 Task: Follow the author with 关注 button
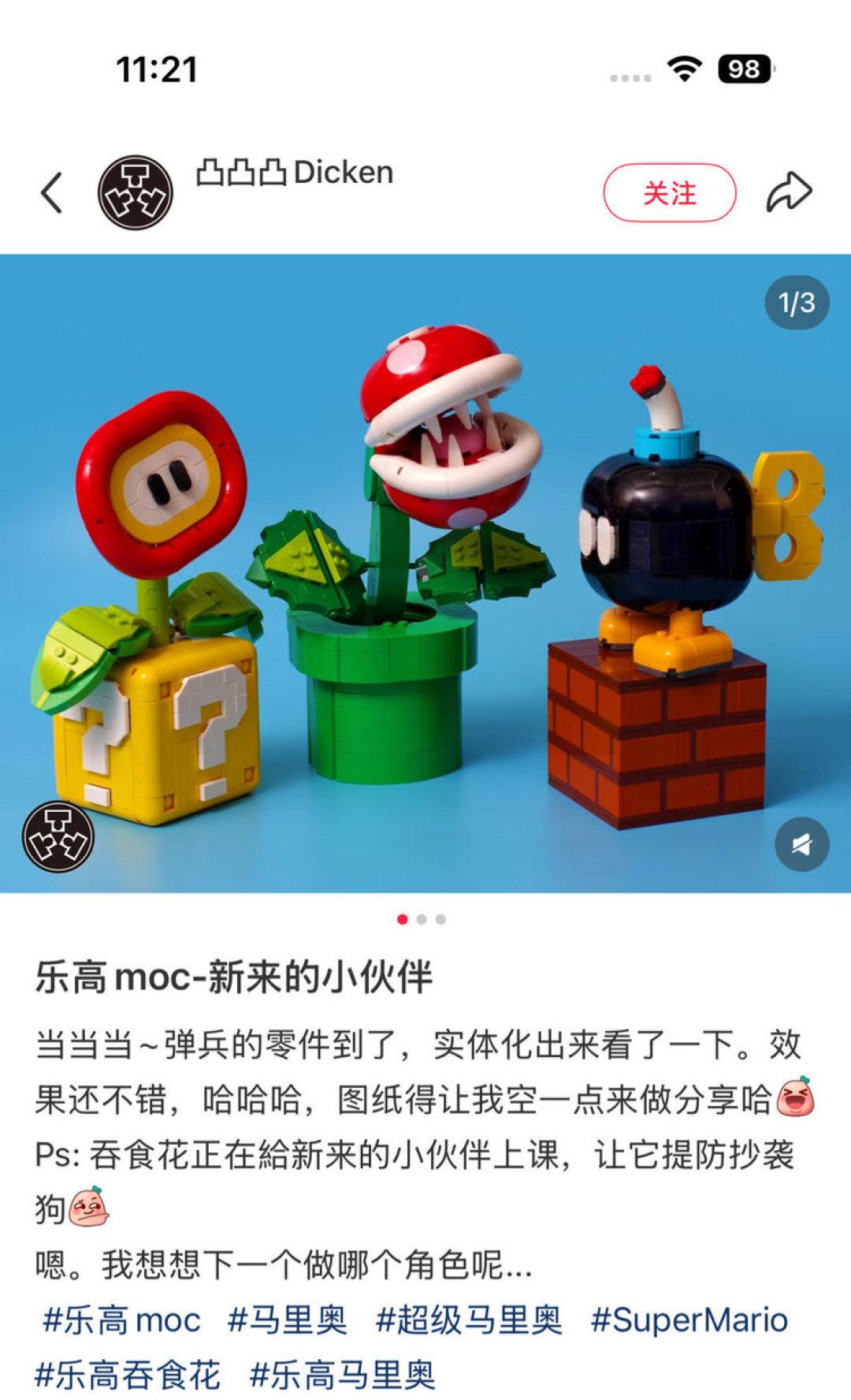(669, 192)
